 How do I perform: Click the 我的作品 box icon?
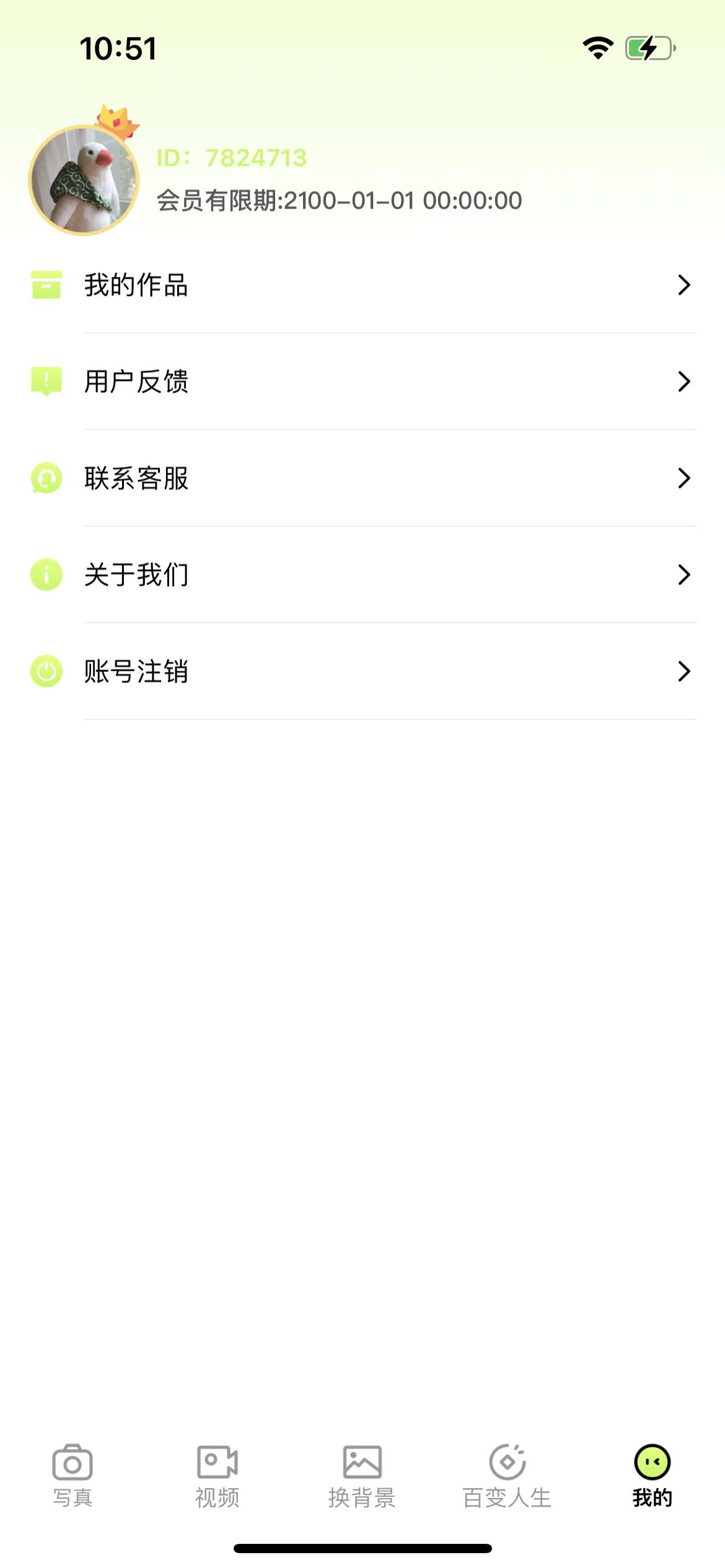(46, 285)
